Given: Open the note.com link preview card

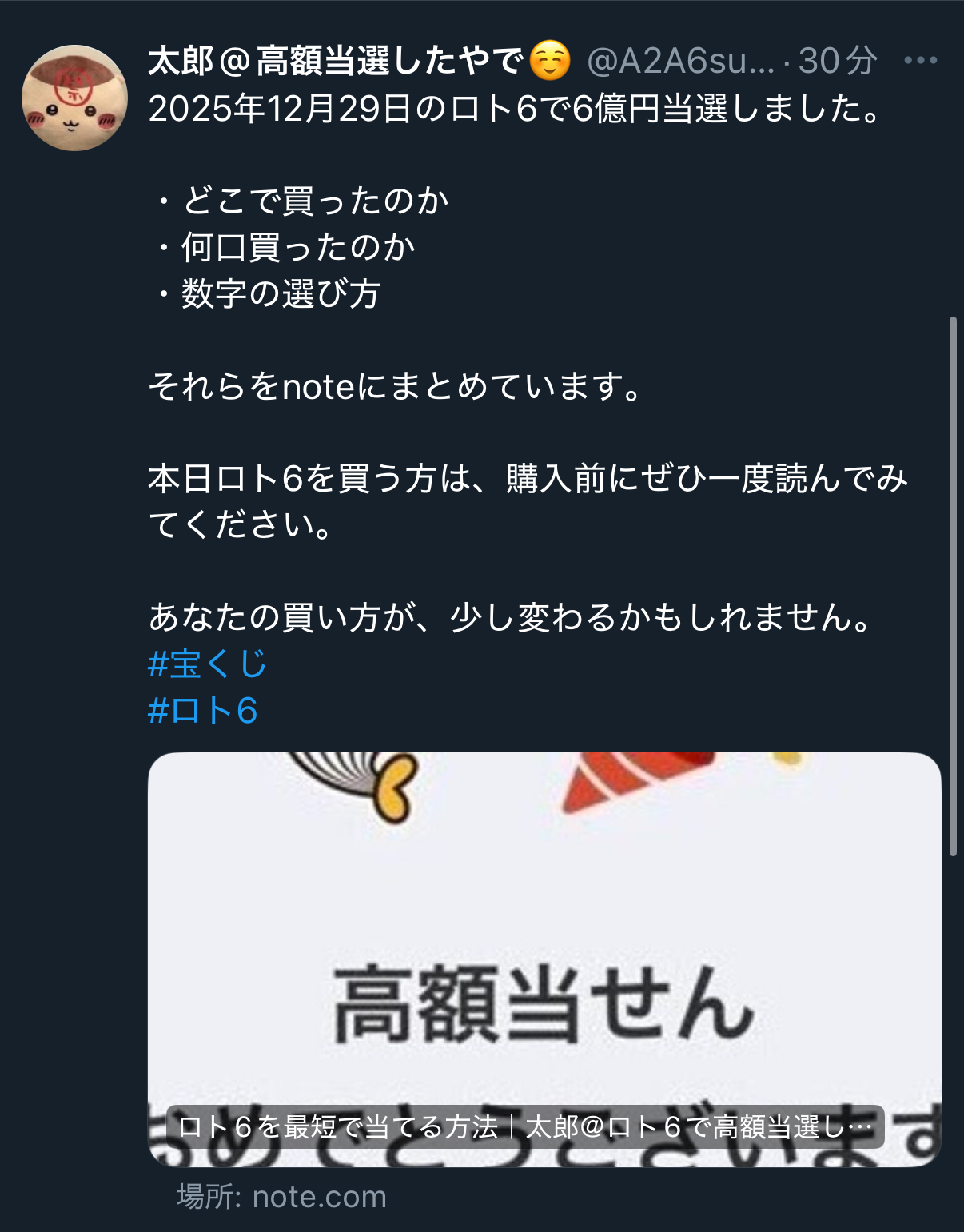Looking at the screenshot, I should coord(544,959).
